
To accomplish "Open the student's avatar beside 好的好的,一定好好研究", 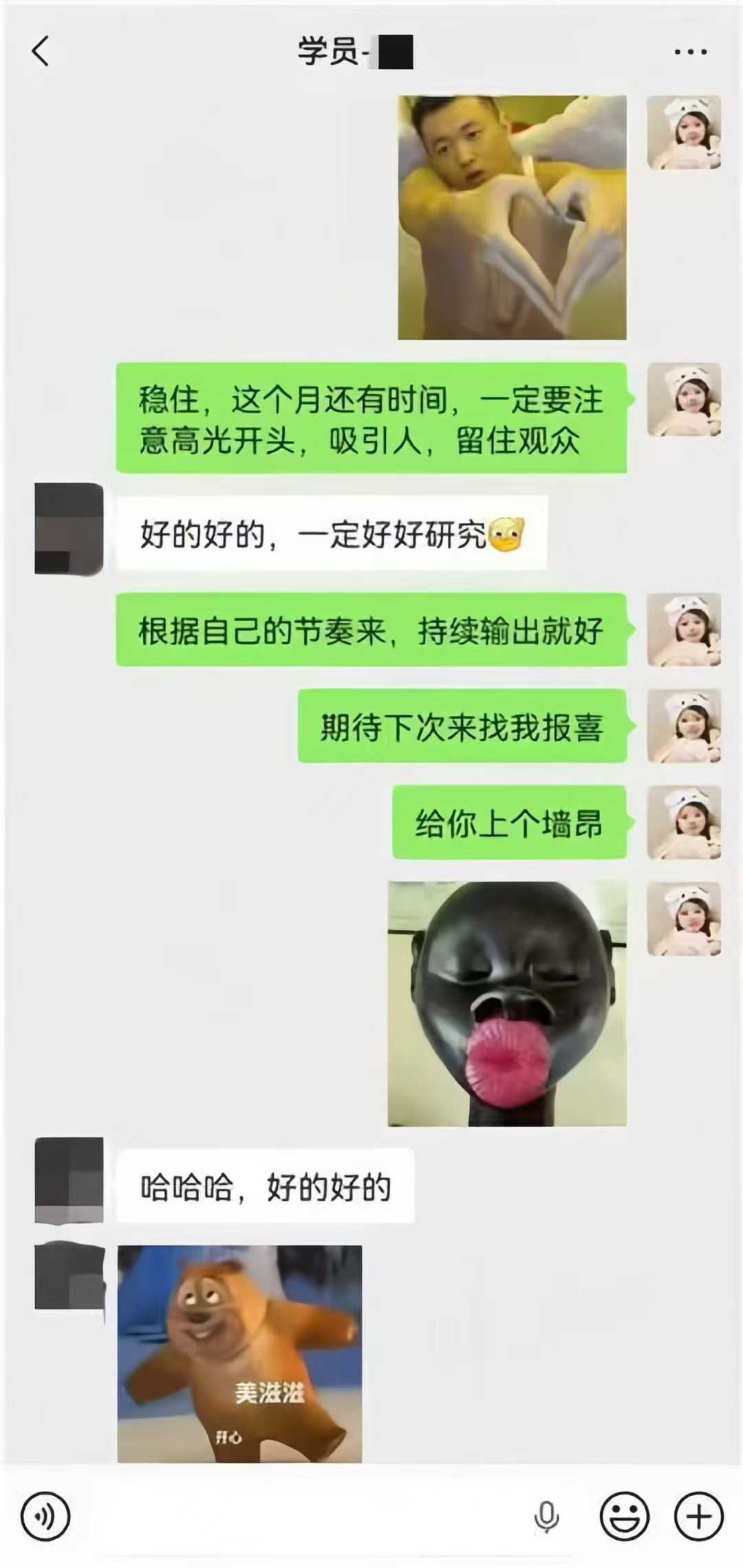I will pos(69,528).
